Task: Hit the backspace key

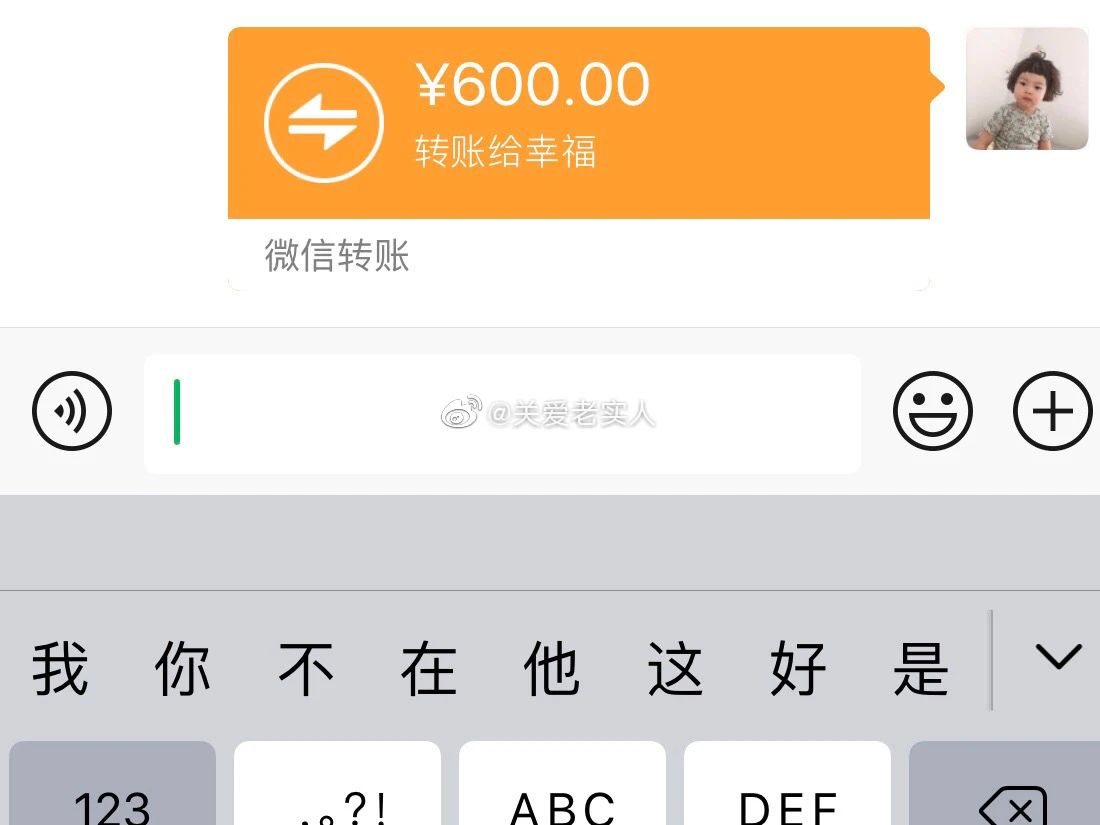Action: (1010, 795)
